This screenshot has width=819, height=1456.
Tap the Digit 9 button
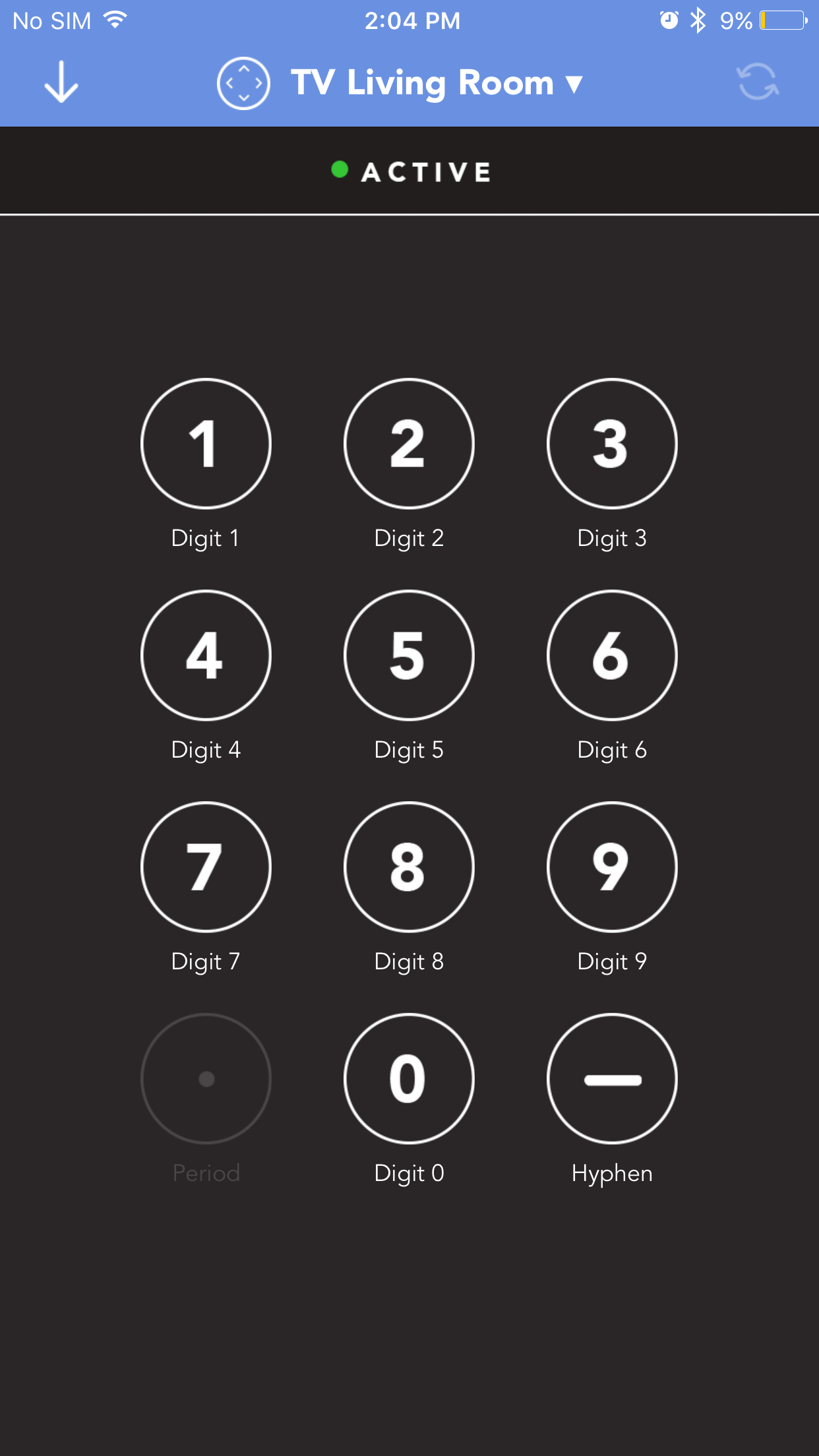[x=612, y=867]
